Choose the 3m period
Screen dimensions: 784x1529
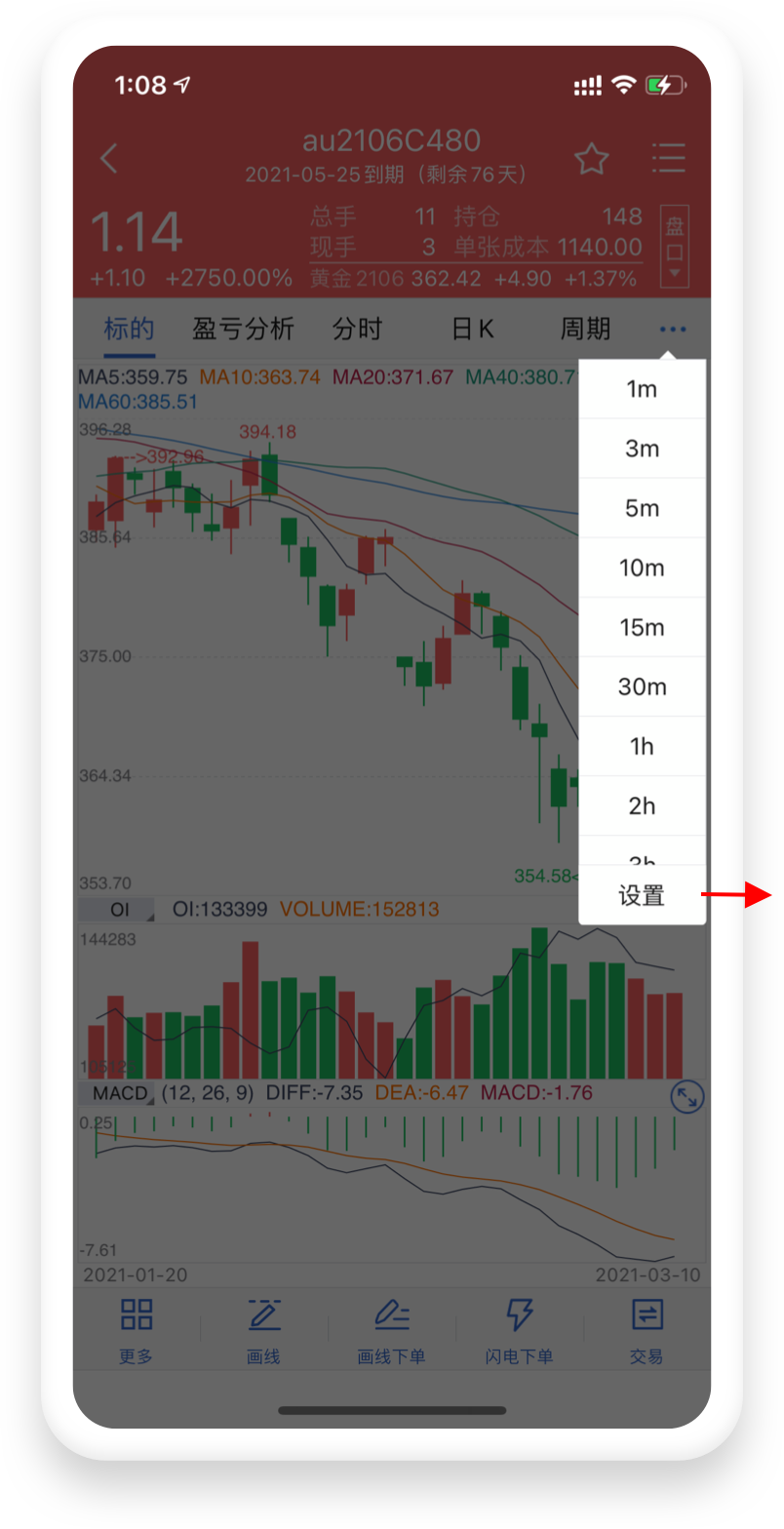[642, 449]
